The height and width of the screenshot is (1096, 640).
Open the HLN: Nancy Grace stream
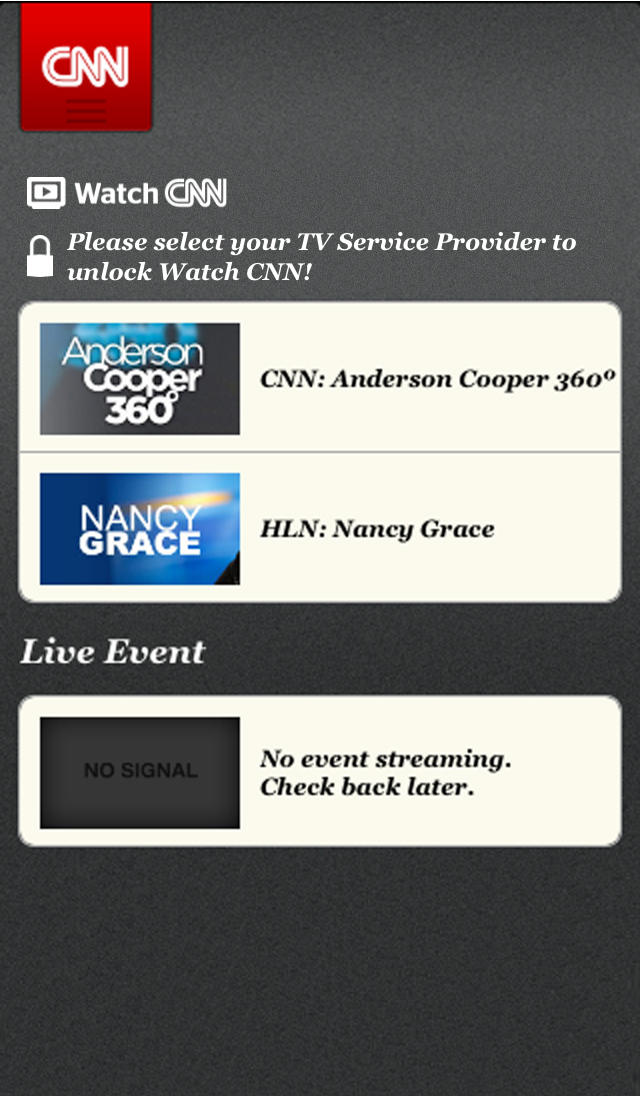pyautogui.click(x=320, y=528)
